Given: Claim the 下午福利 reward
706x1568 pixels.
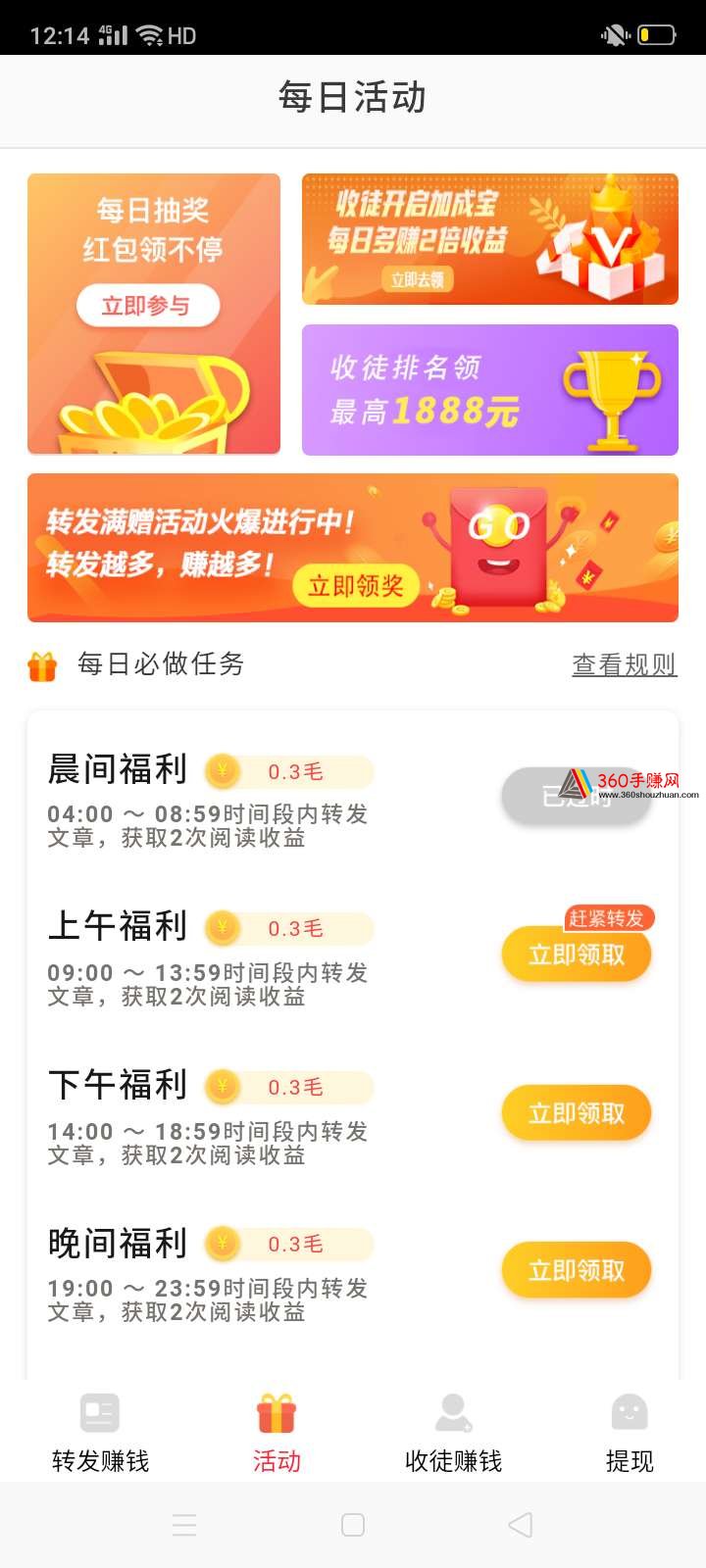Looking at the screenshot, I should pyautogui.click(x=577, y=1113).
